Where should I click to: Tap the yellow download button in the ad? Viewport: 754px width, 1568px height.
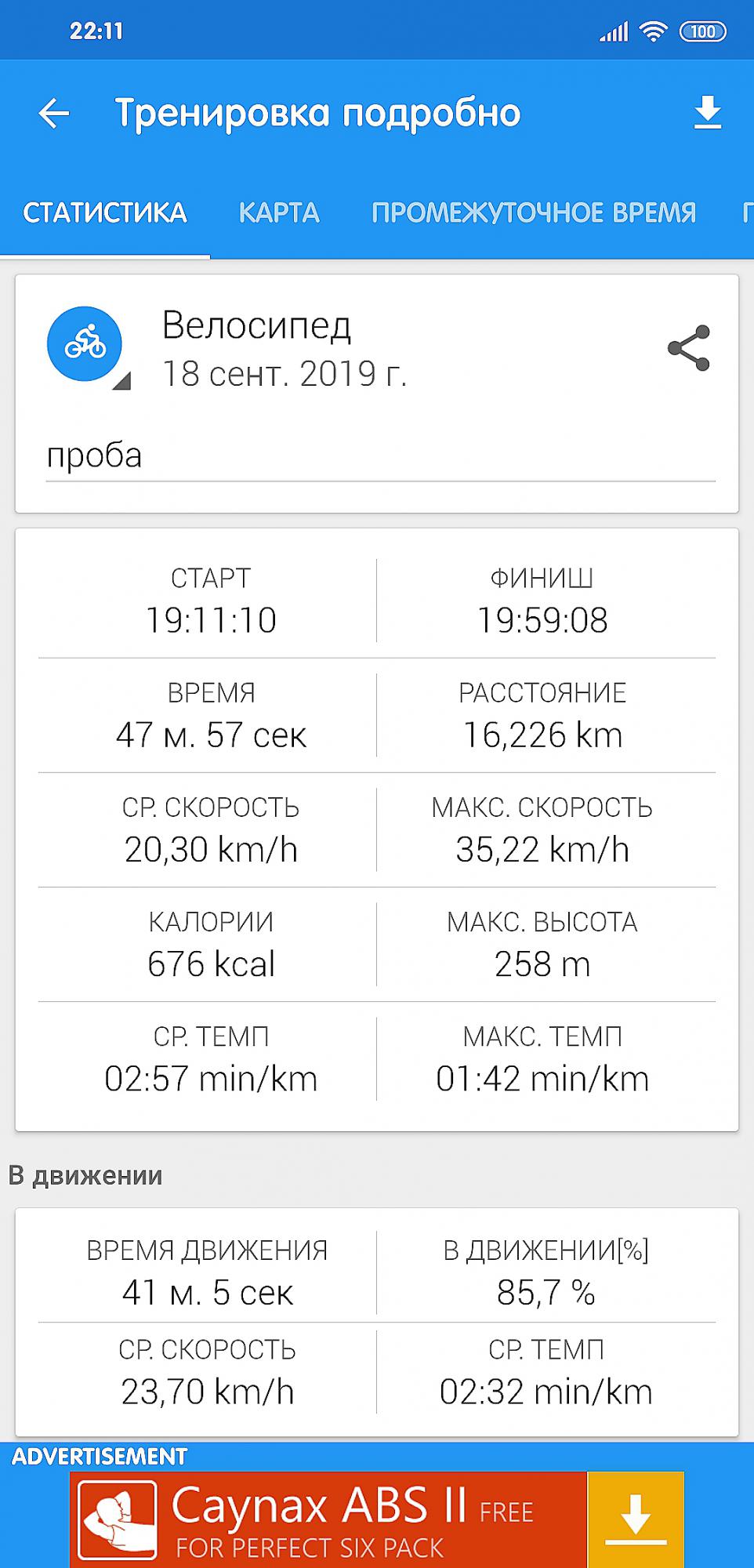(x=635, y=1519)
